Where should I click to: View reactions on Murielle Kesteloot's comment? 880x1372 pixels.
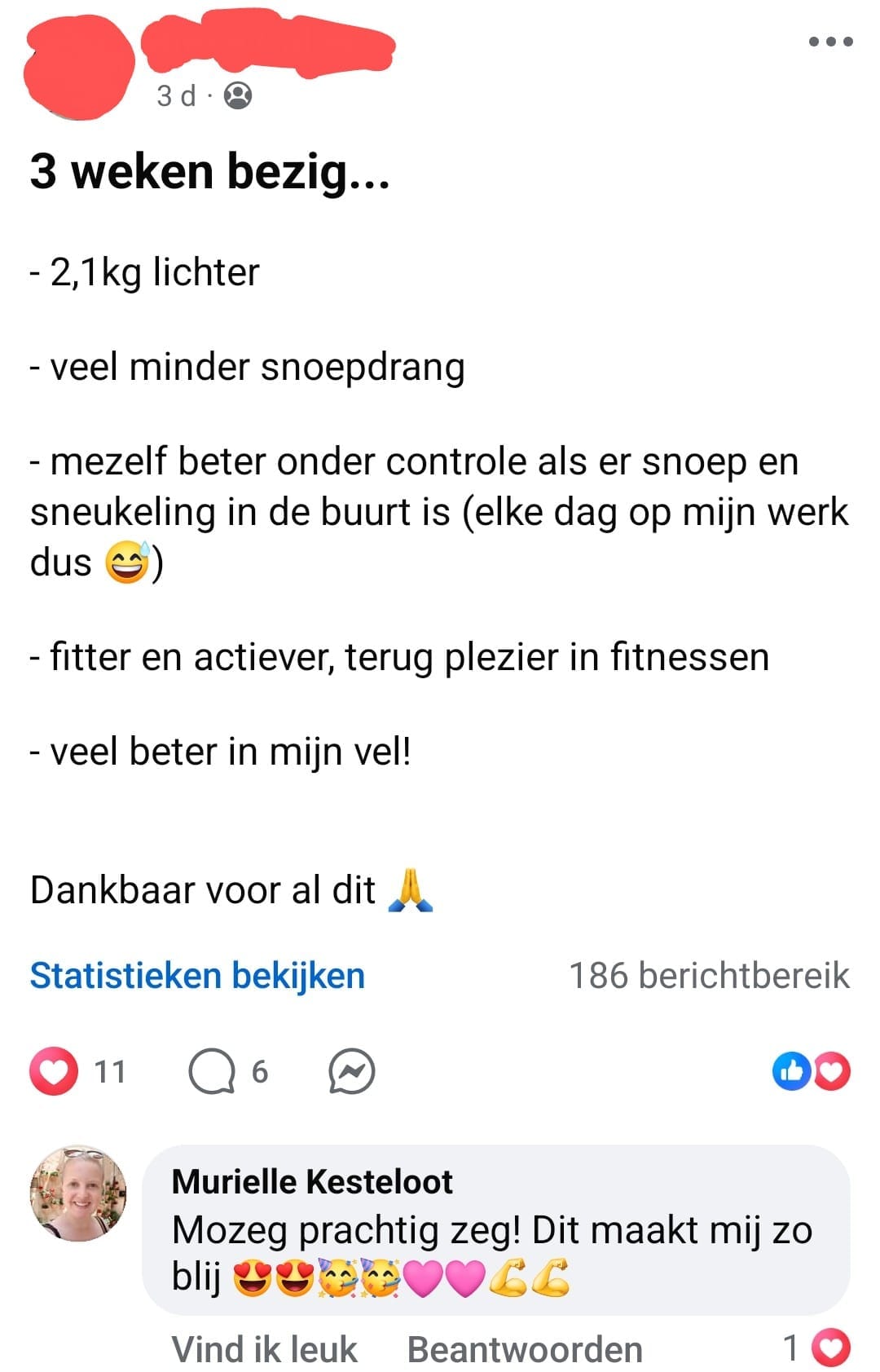coord(816,1348)
